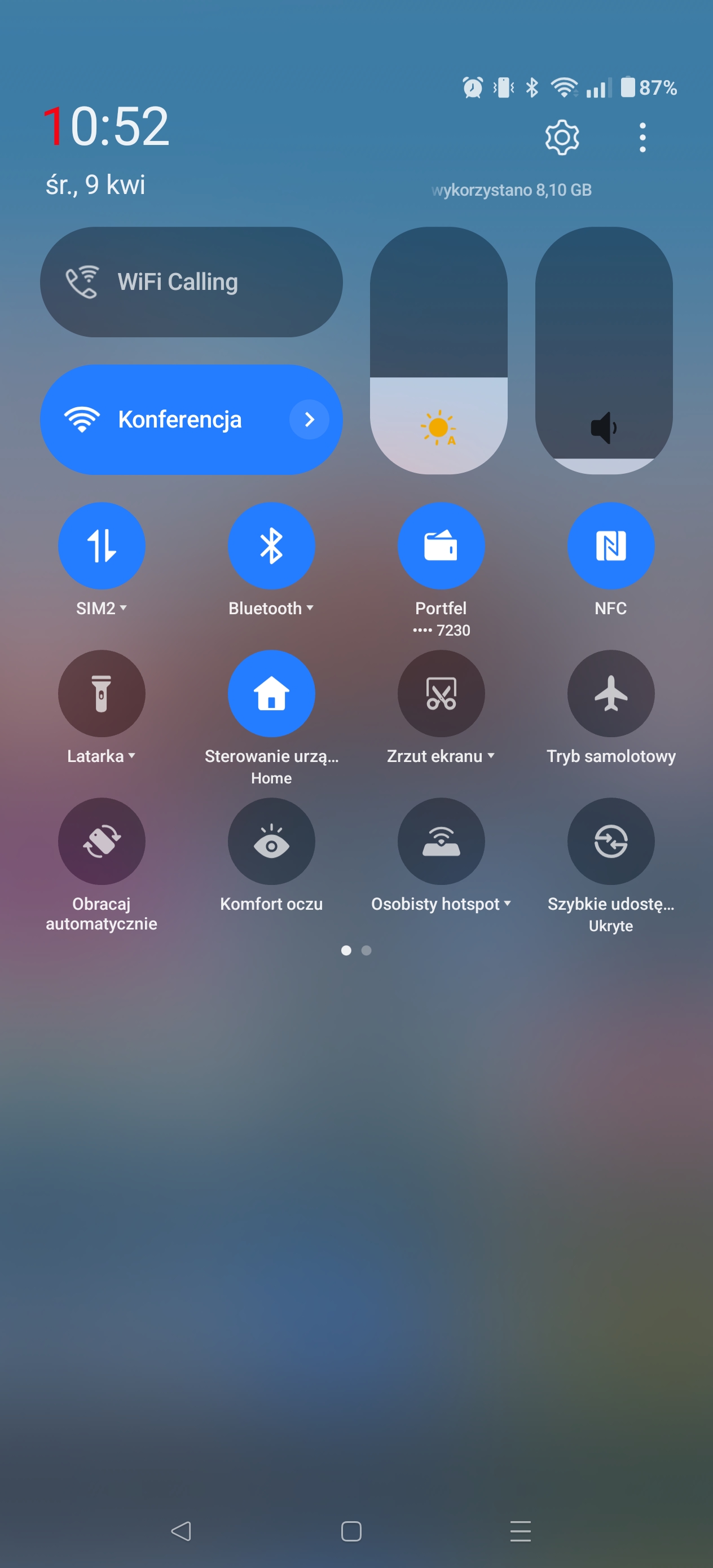Viewport: 713px width, 1568px height.
Task: Enable Osobisty hotspot
Action: point(442,841)
